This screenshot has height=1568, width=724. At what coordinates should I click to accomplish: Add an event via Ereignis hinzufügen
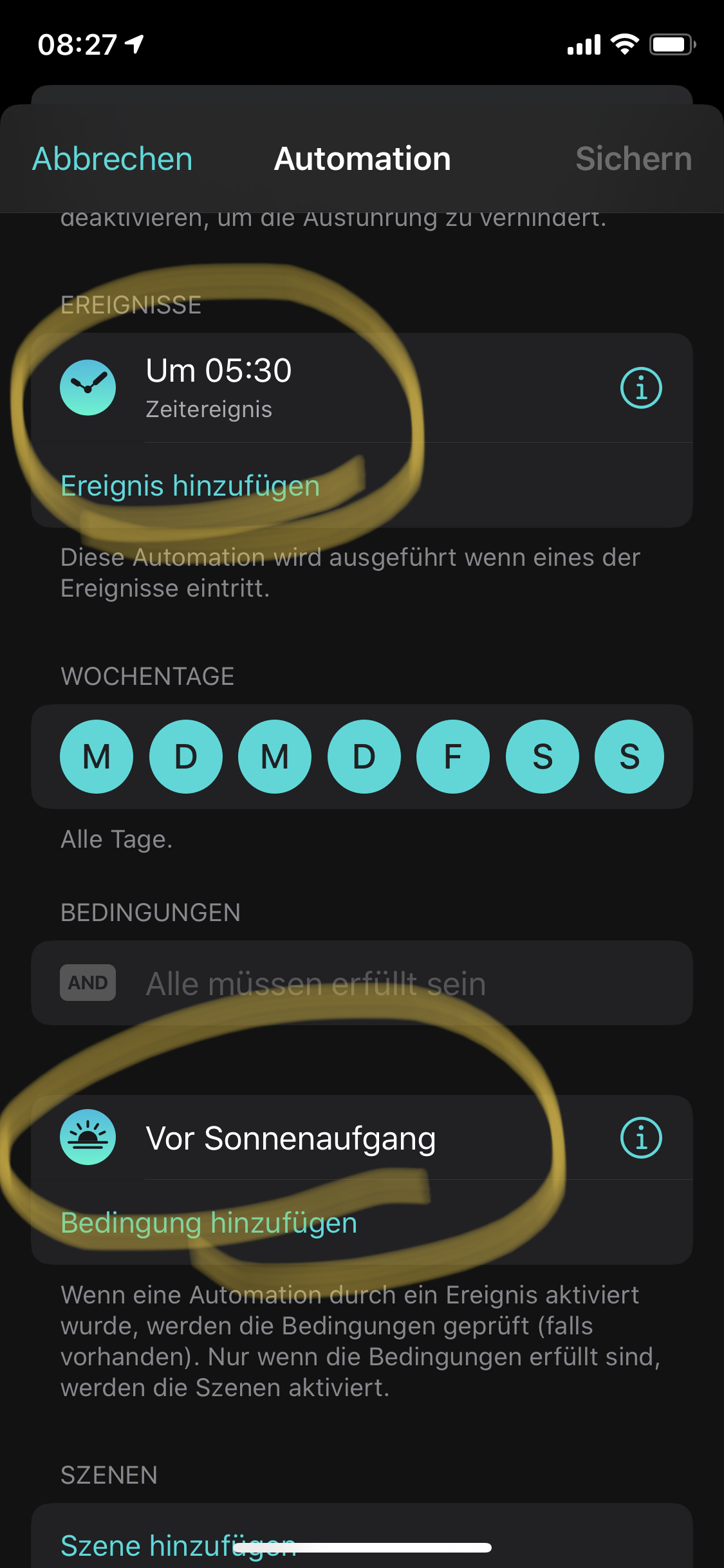pyautogui.click(x=190, y=486)
